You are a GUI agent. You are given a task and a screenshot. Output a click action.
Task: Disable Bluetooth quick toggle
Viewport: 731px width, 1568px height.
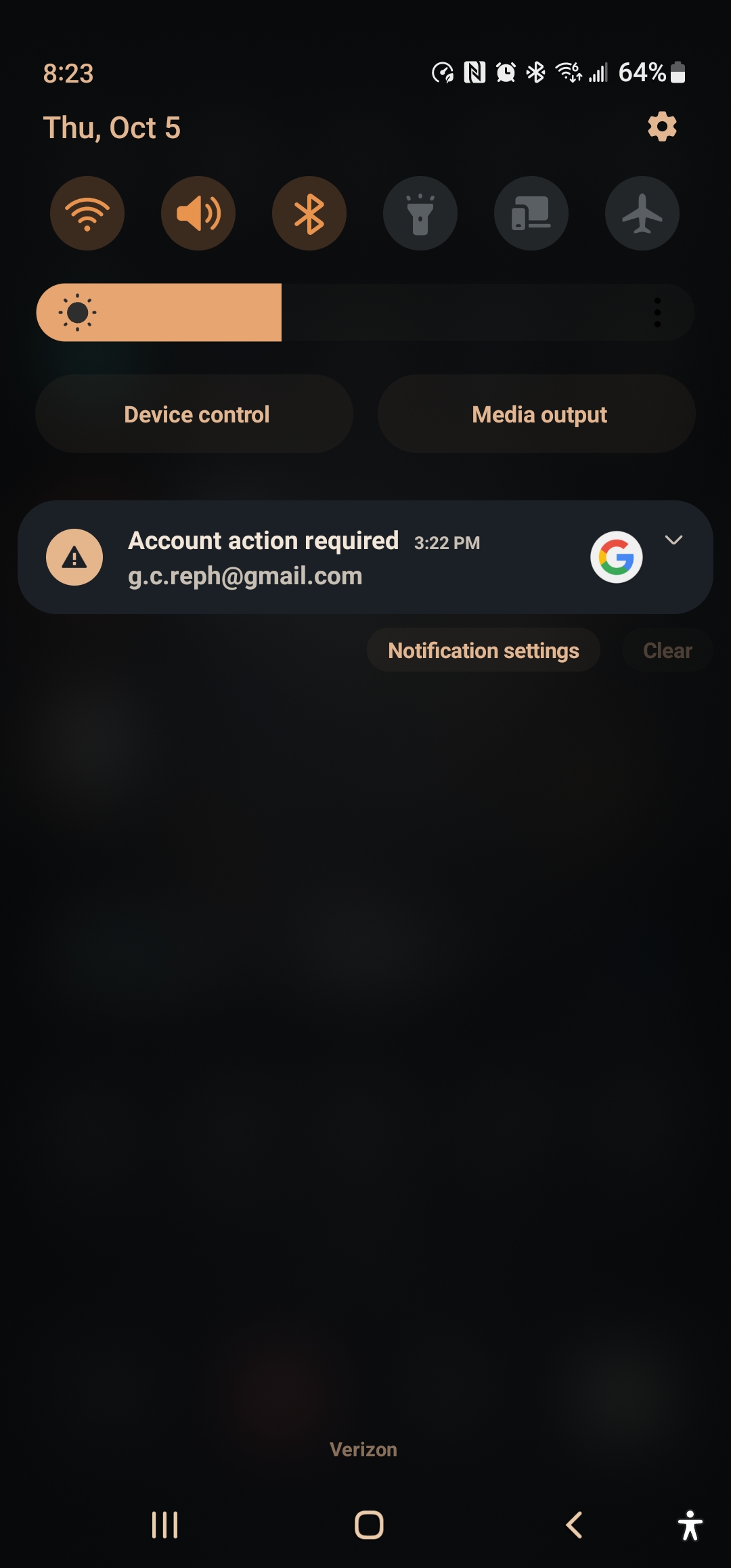coord(309,214)
